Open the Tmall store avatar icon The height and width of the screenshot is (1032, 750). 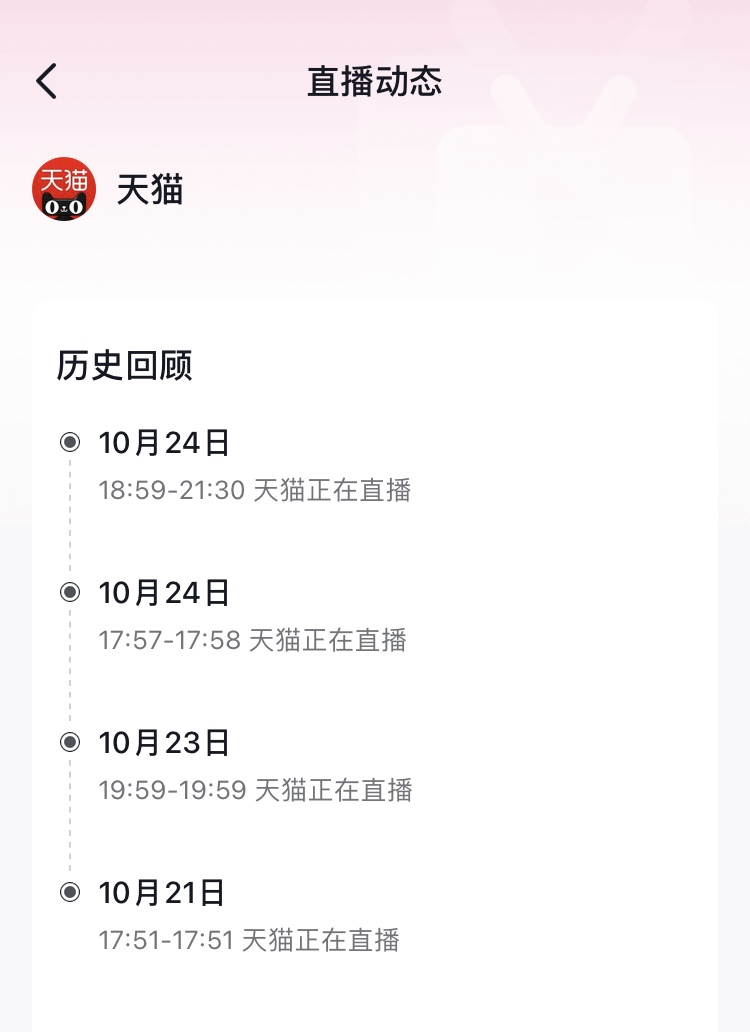(64, 190)
